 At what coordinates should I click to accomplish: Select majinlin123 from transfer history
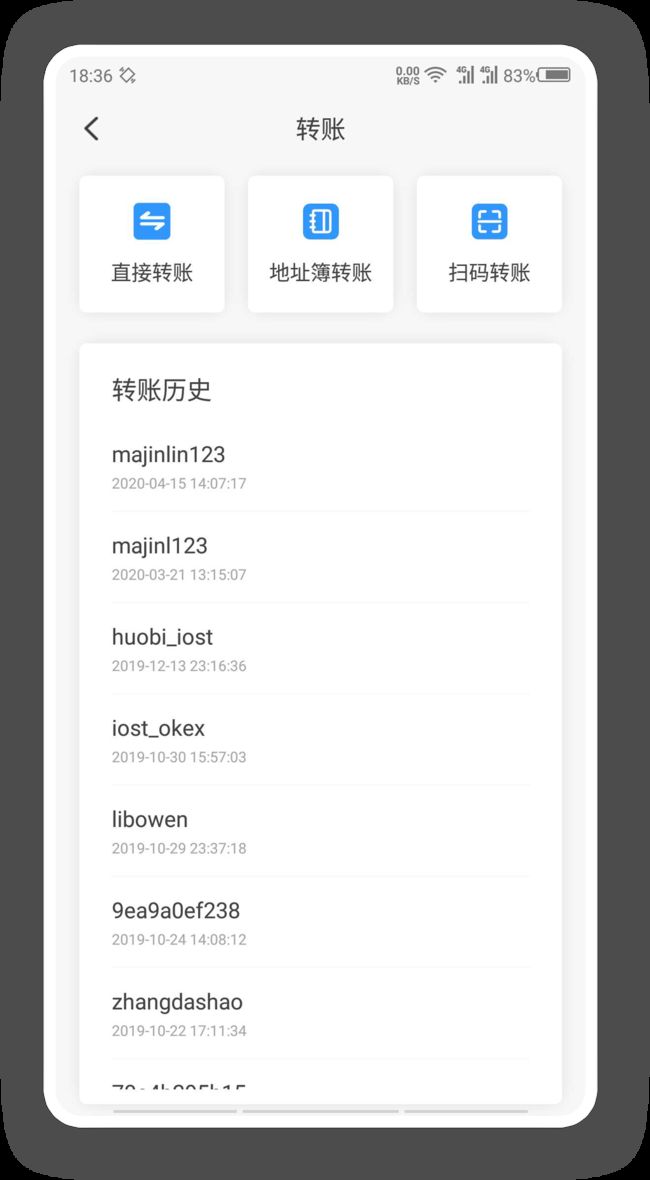[320, 467]
